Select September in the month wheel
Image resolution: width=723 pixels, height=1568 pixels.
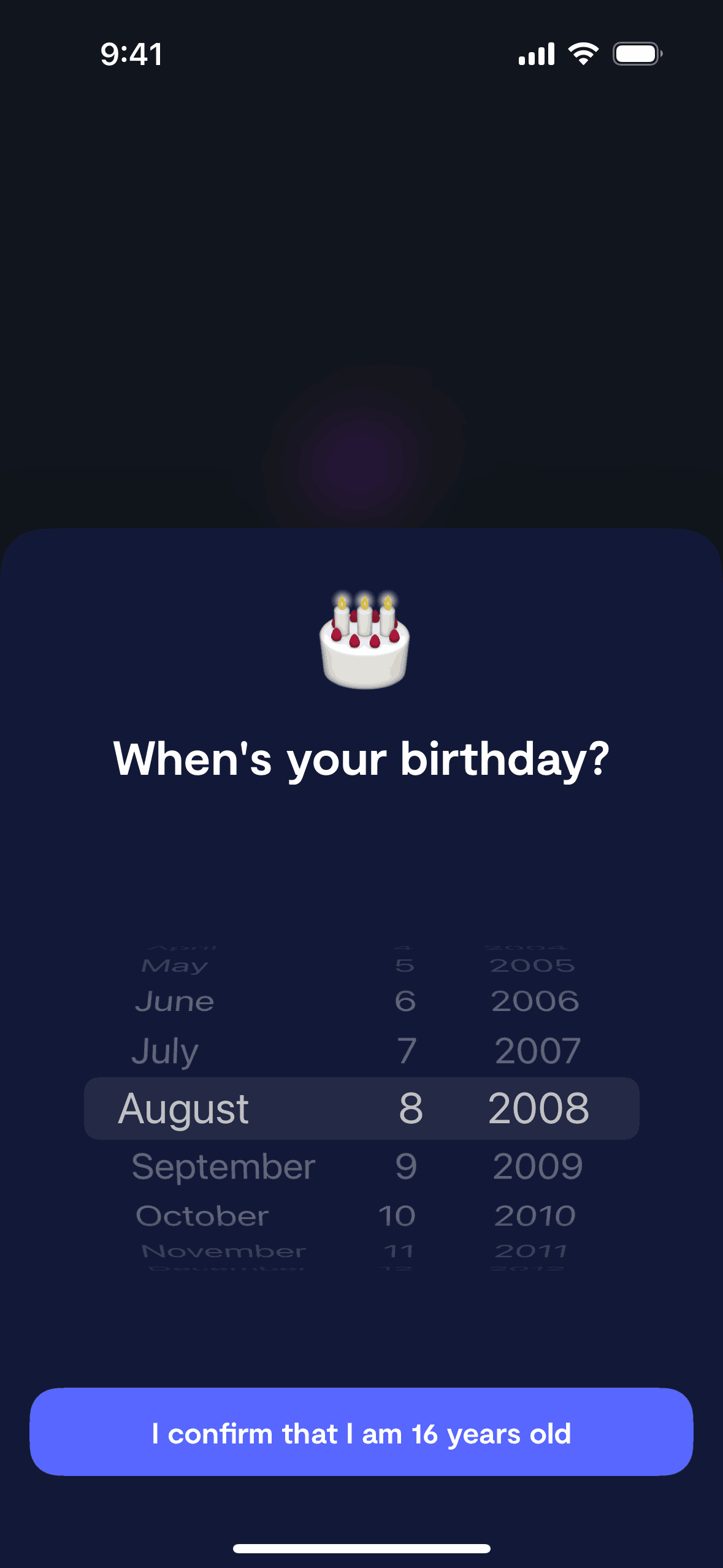point(223,1166)
